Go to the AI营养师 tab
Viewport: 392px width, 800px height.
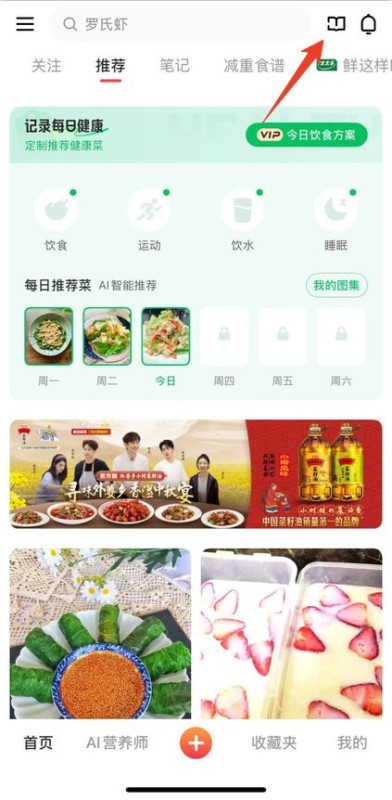(117, 743)
